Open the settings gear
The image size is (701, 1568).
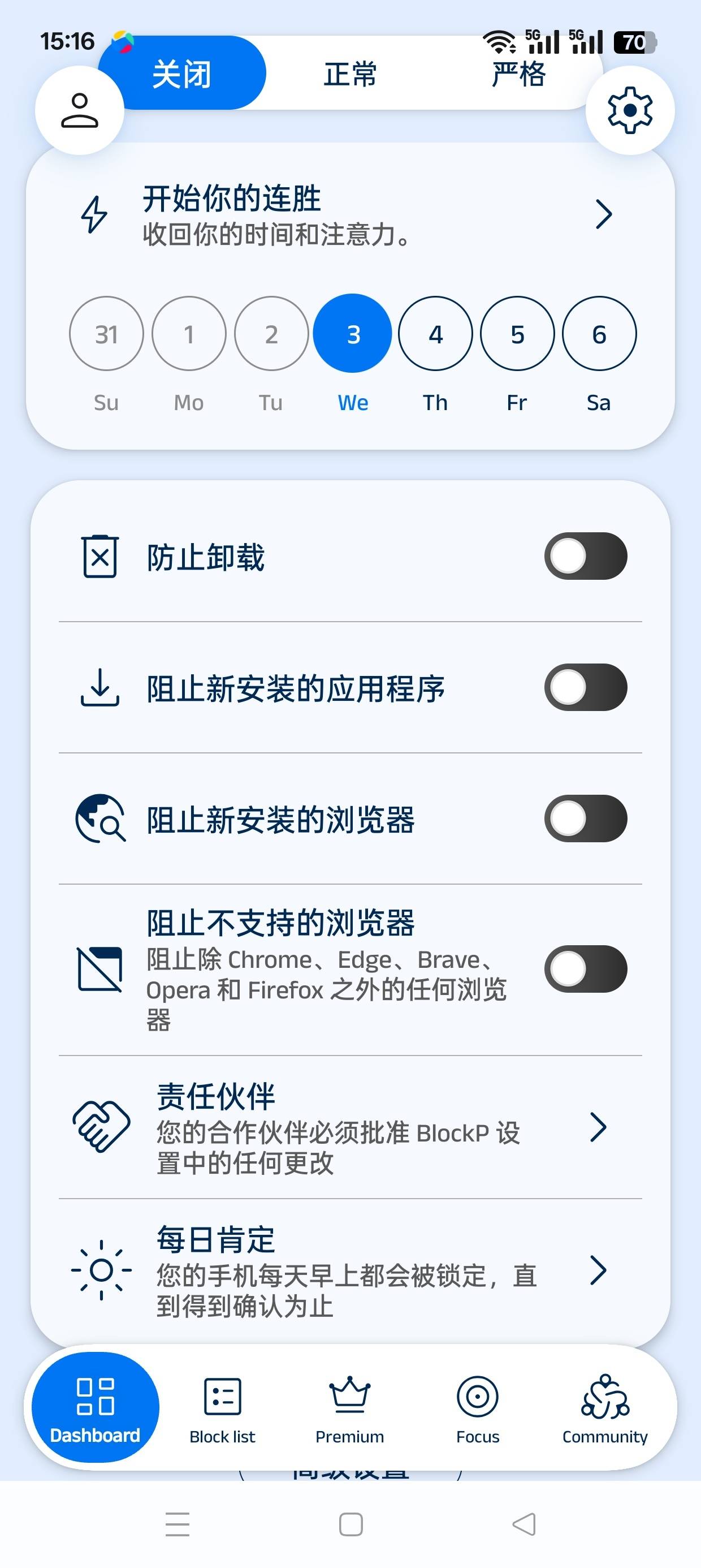[x=630, y=110]
